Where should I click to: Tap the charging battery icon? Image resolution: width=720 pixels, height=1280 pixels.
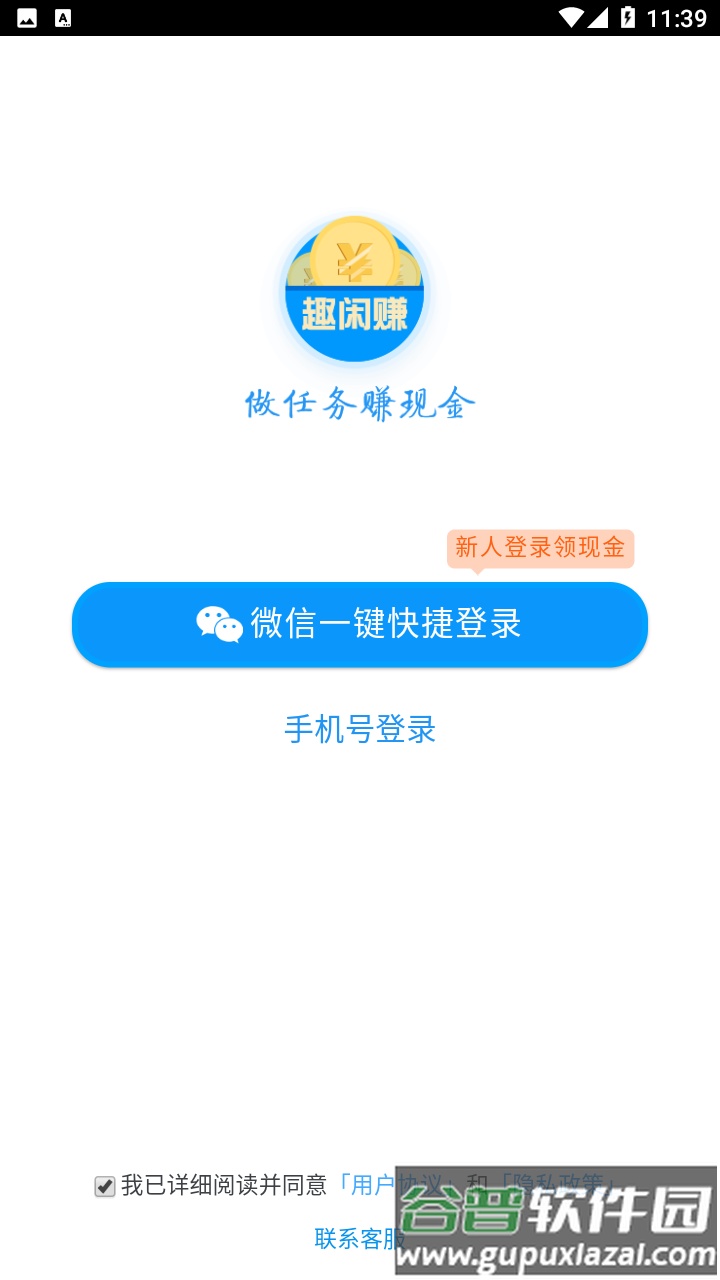[628, 16]
